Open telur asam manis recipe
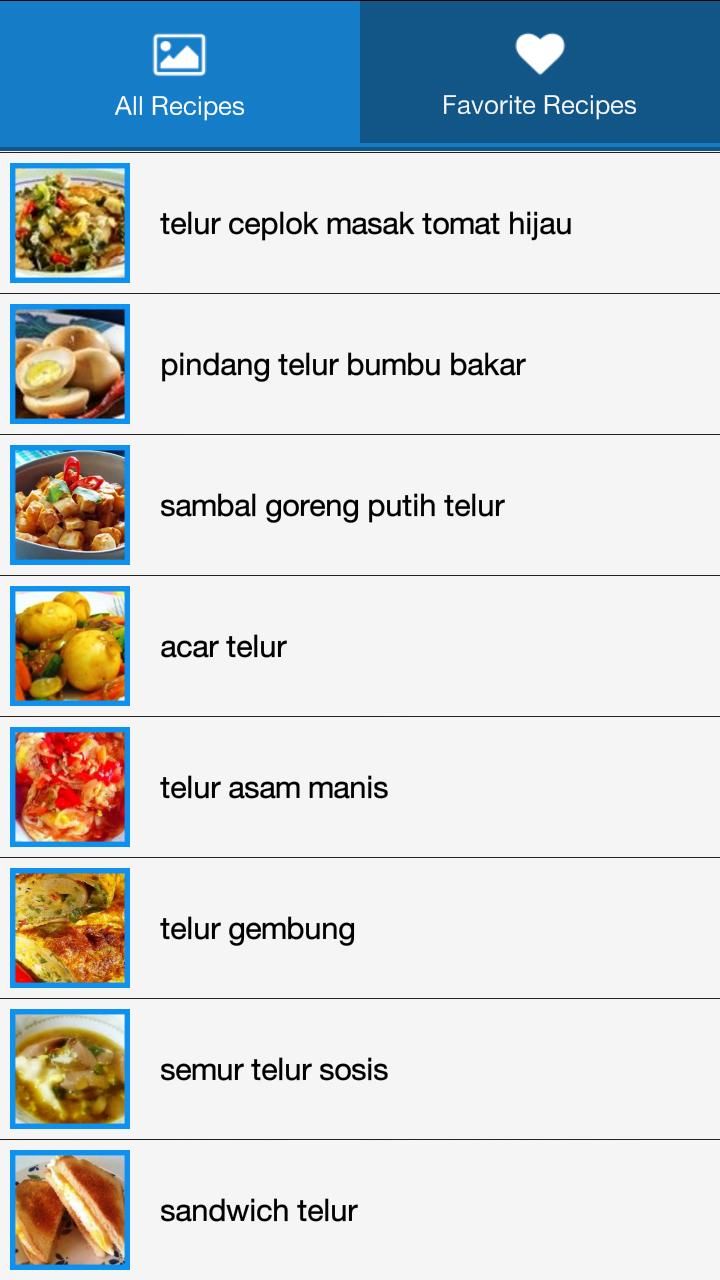This screenshot has width=720, height=1280. click(x=273, y=788)
